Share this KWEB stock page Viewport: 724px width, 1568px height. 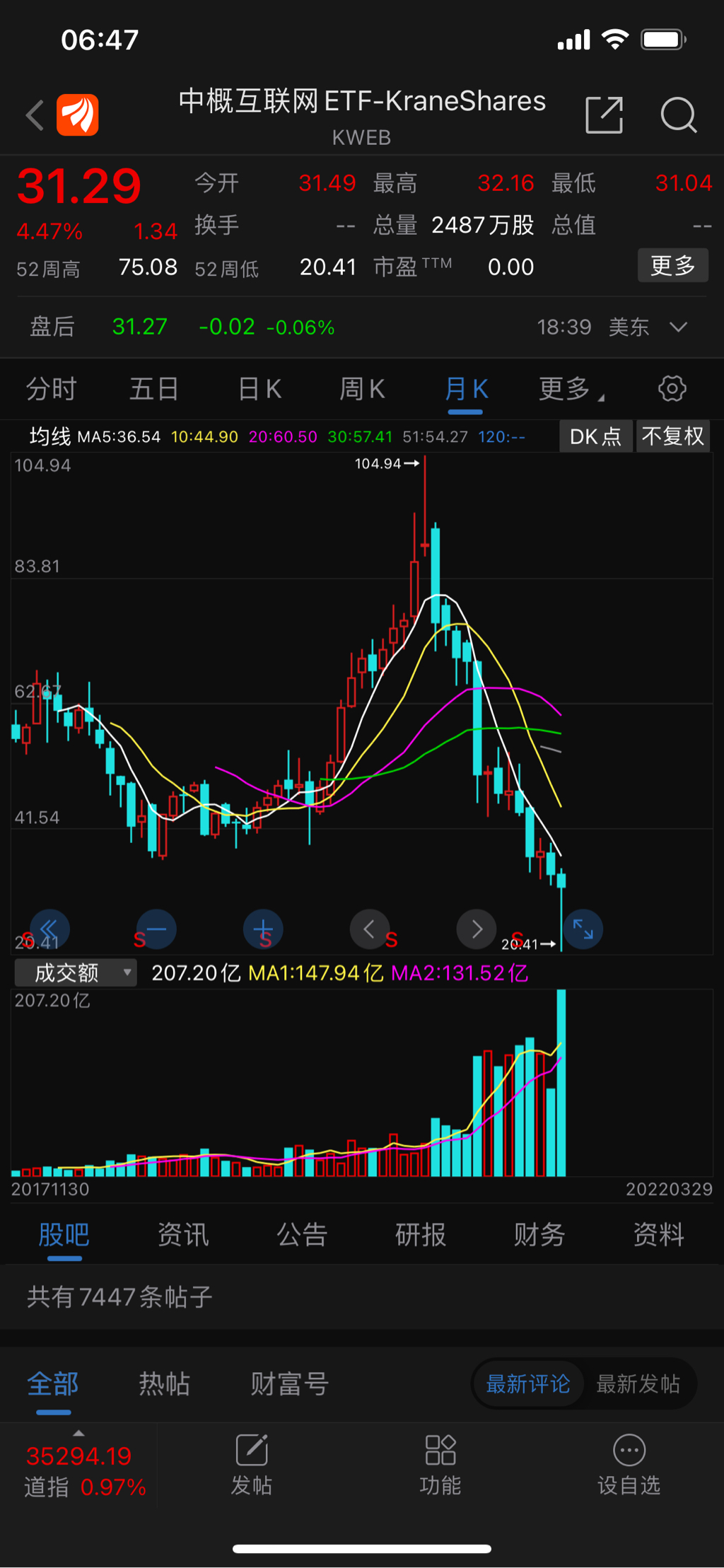pyautogui.click(x=605, y=115)
